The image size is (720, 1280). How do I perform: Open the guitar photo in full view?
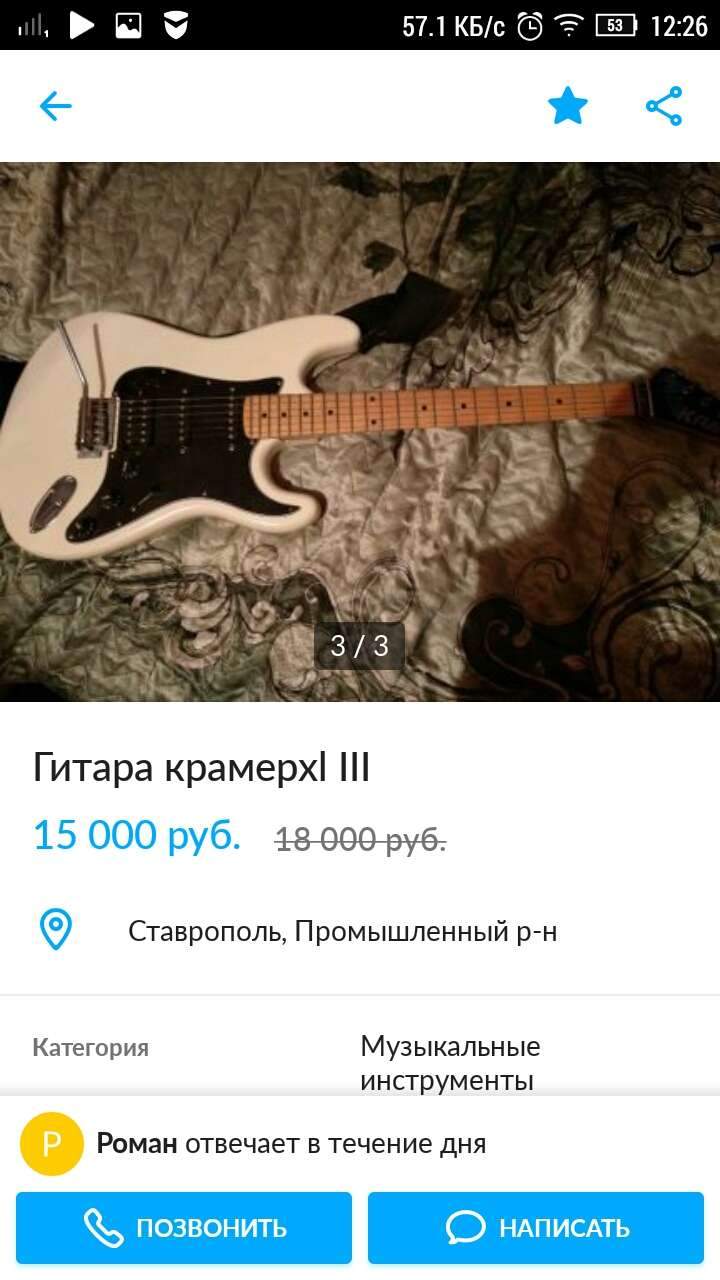point(360,430)
